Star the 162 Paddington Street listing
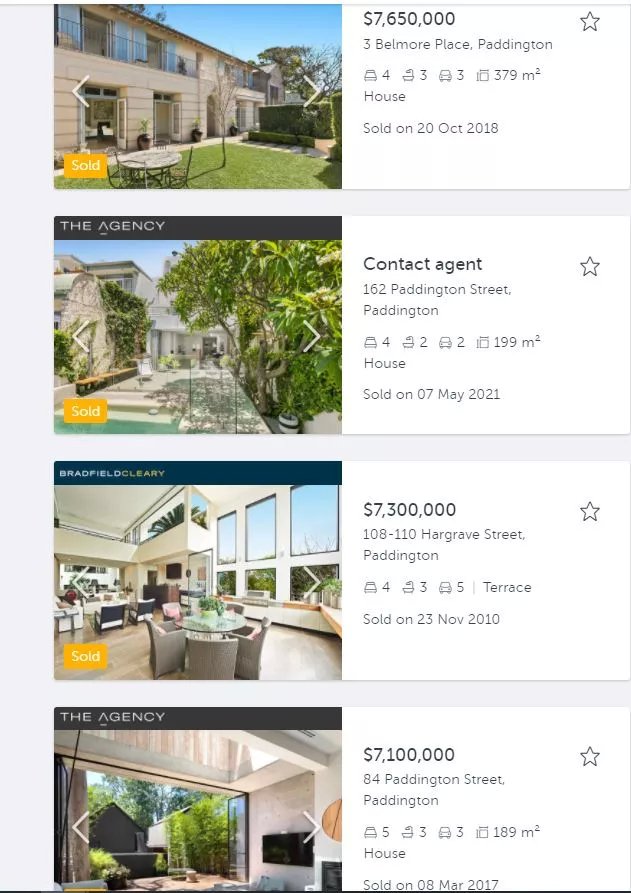The width and height of the screenshot is (631, 893). (x=590, y=266)
